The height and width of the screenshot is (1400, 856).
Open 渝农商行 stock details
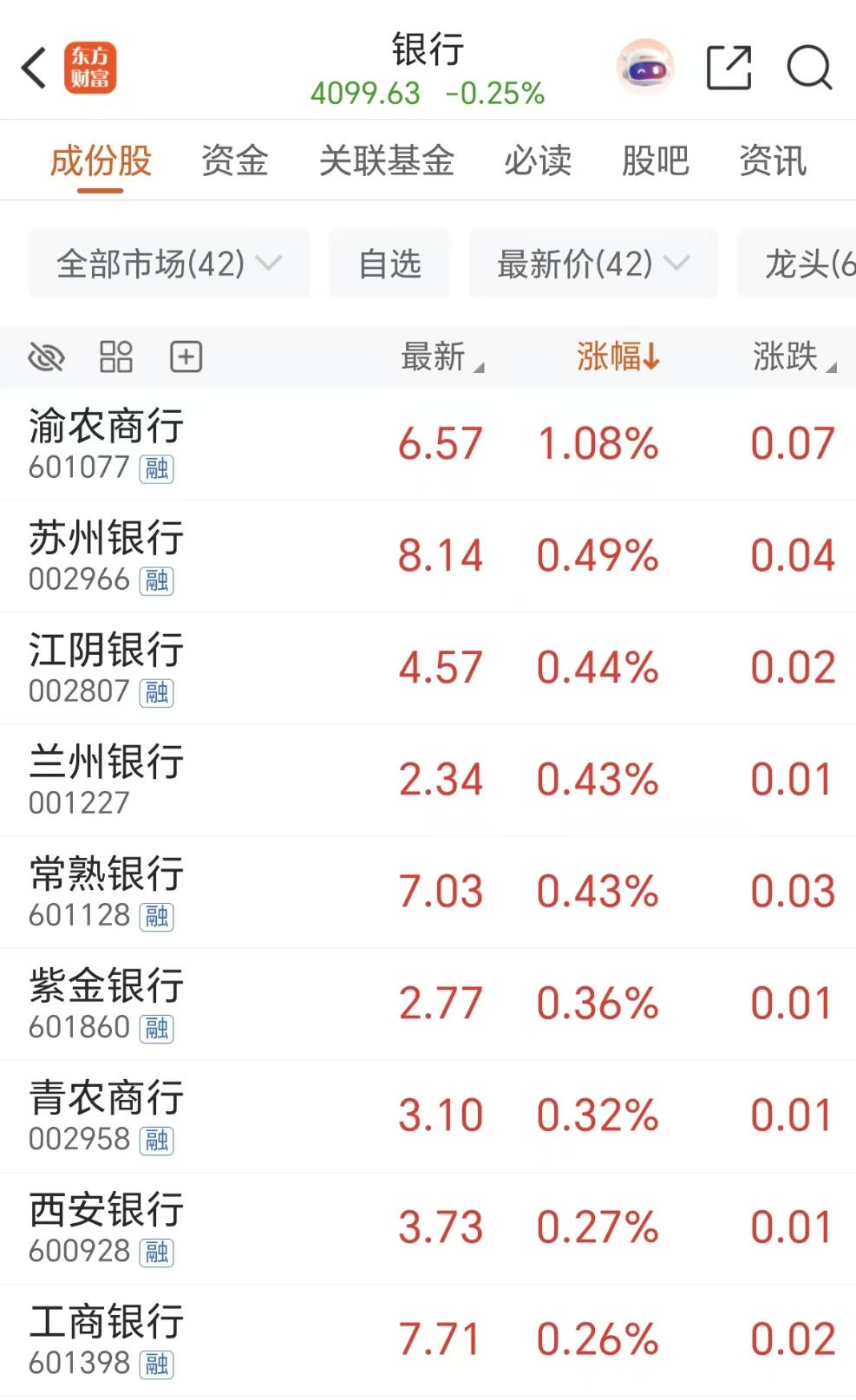106,444
